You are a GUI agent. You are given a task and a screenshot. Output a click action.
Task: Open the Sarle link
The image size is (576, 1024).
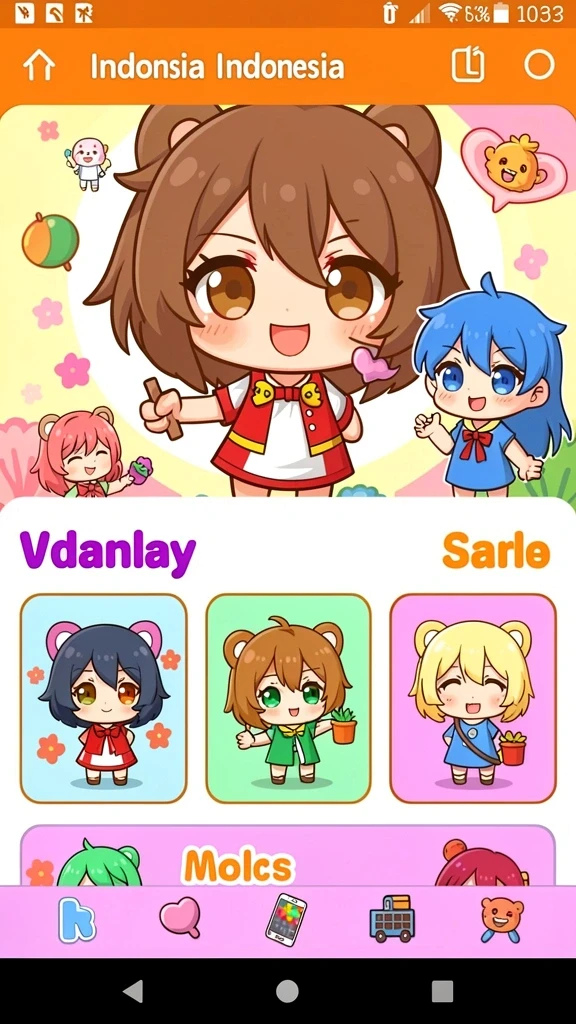(x=496, y=551)
